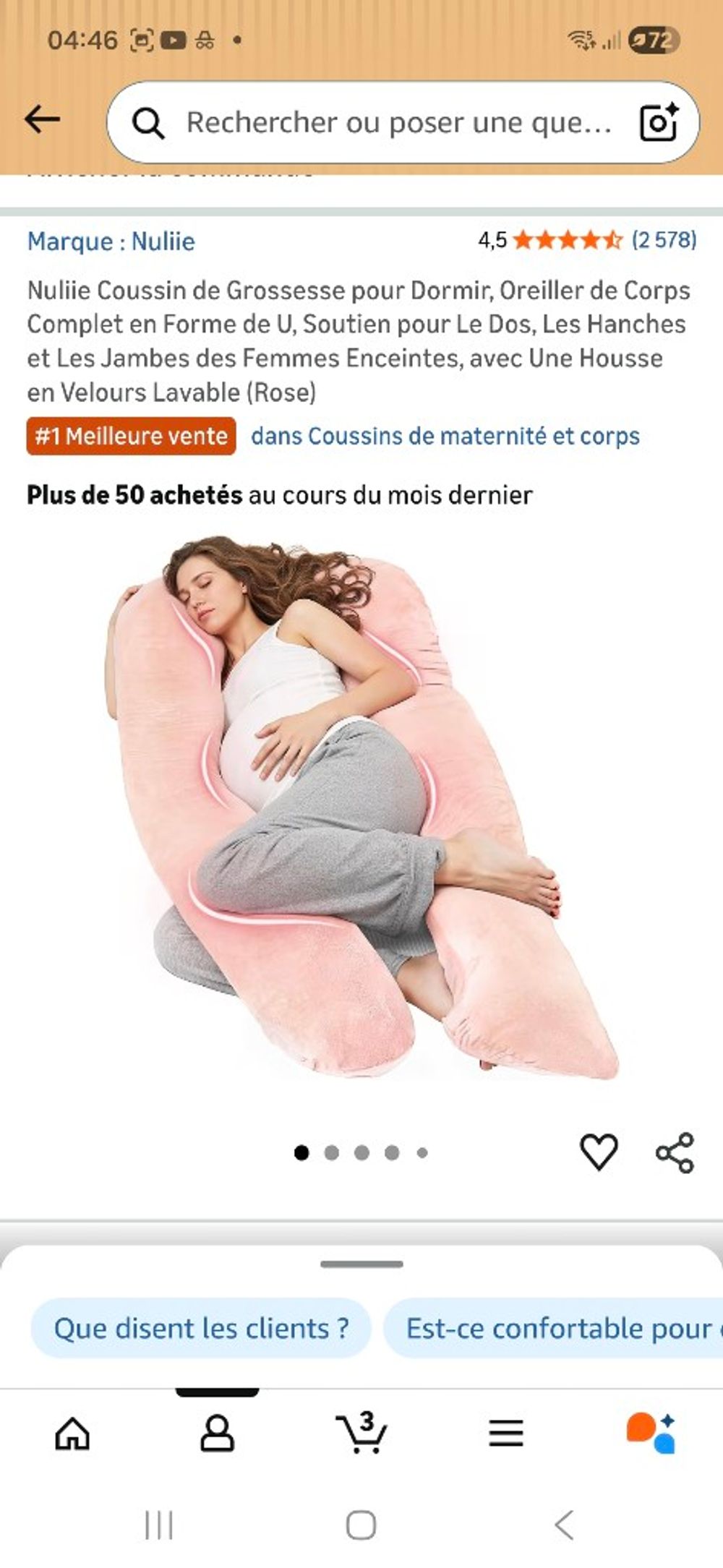
Task: Open the shopping cart with 3 items
Action: coord(361,1431)
